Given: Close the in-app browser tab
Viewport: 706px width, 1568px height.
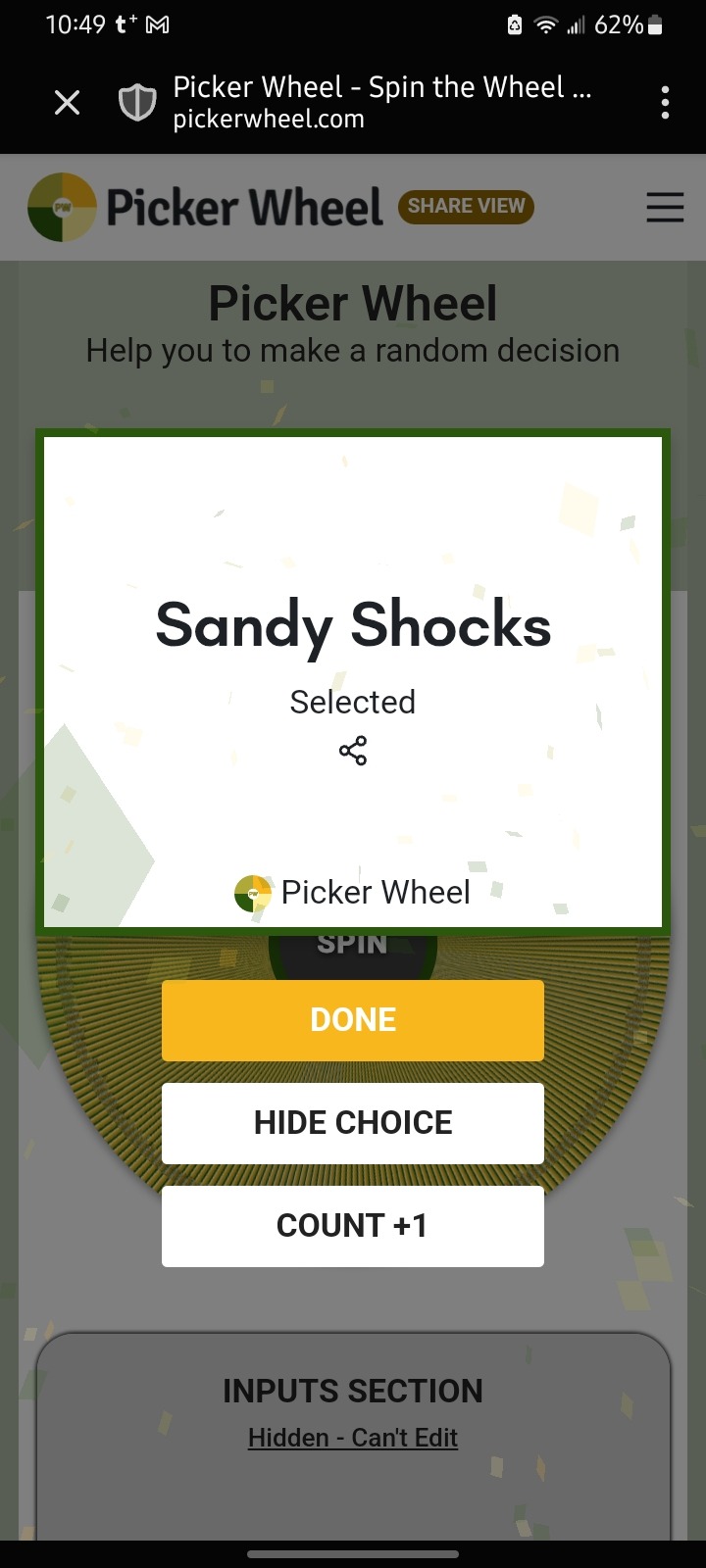Looking at the screenshot, I should pyautogui.click(x=67, y=102).
